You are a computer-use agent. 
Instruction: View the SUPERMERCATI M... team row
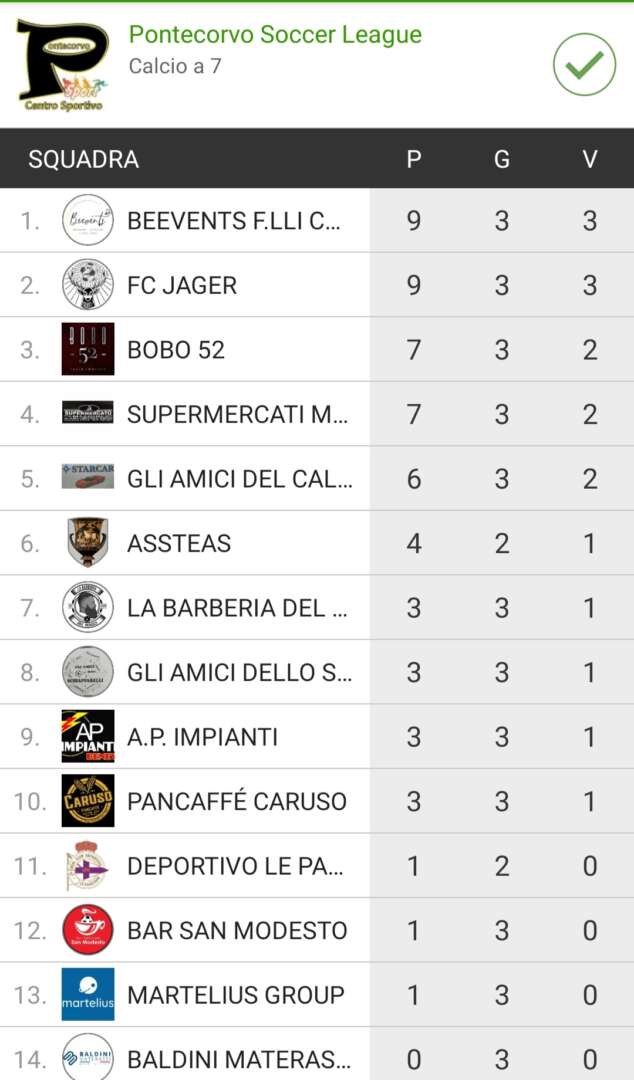(x=317, y=414)
